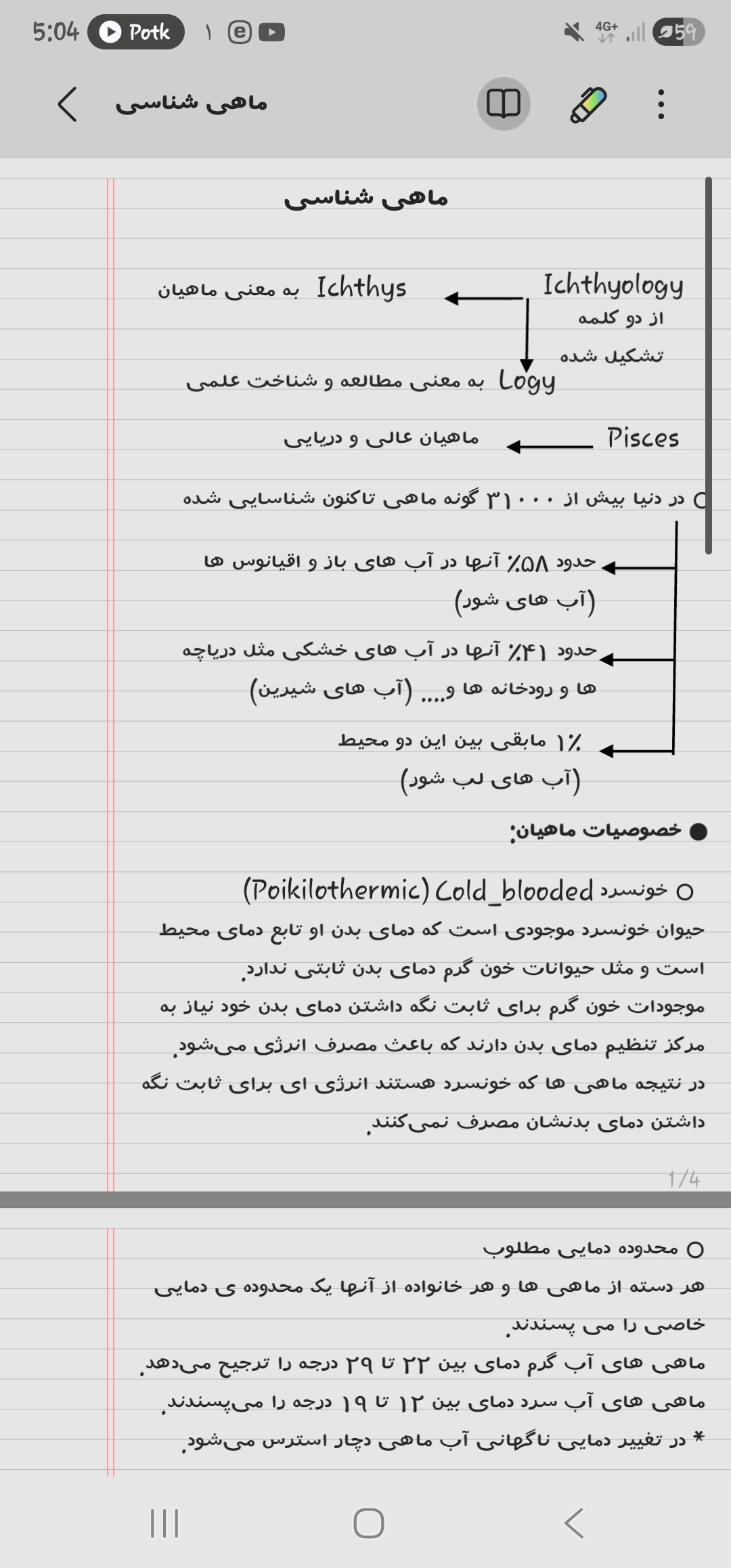Tap the system back button
731x1568 pixels.
(x=574, y=1524)
